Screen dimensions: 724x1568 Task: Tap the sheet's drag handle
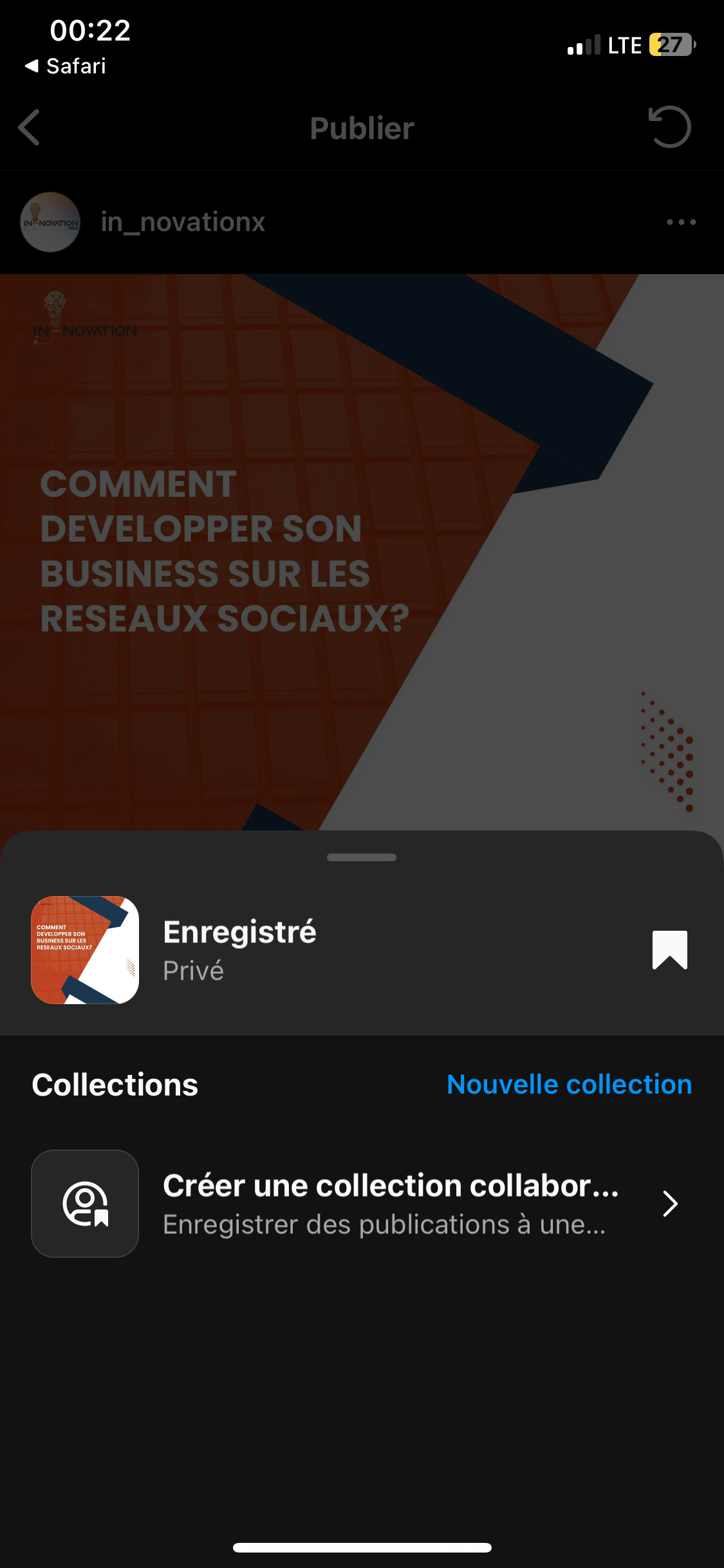pos(362,857)
